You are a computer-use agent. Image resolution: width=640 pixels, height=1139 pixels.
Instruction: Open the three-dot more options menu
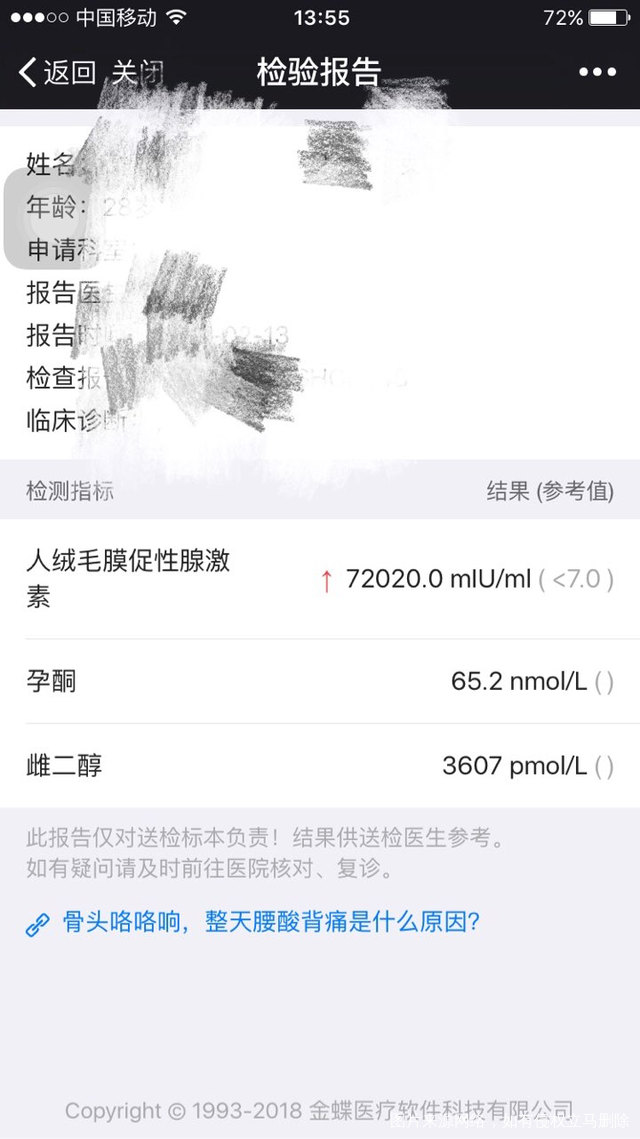[597, 72]
